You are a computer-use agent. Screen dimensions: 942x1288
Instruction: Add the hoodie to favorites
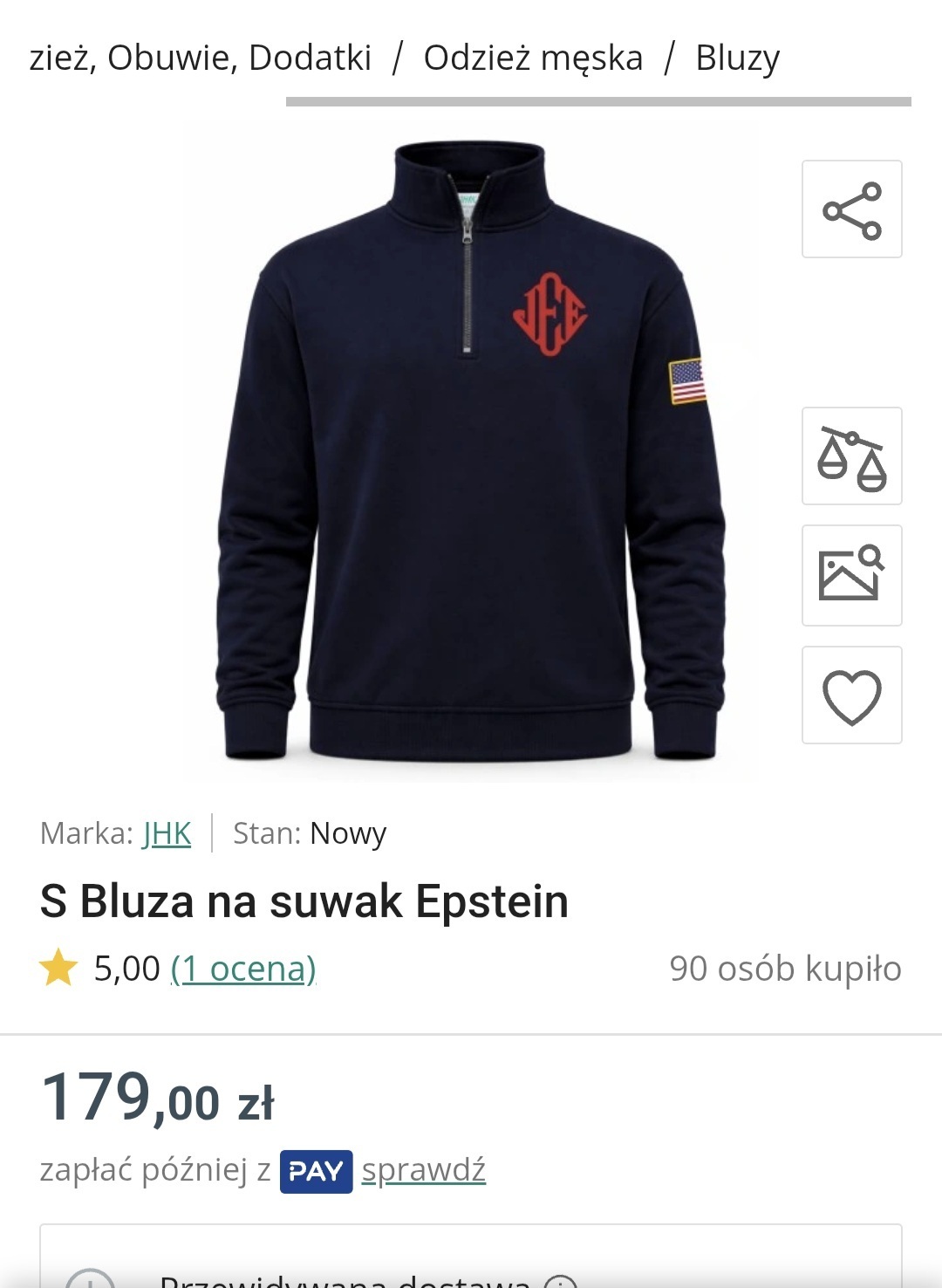pyautogui.click(x=852, y=695)
